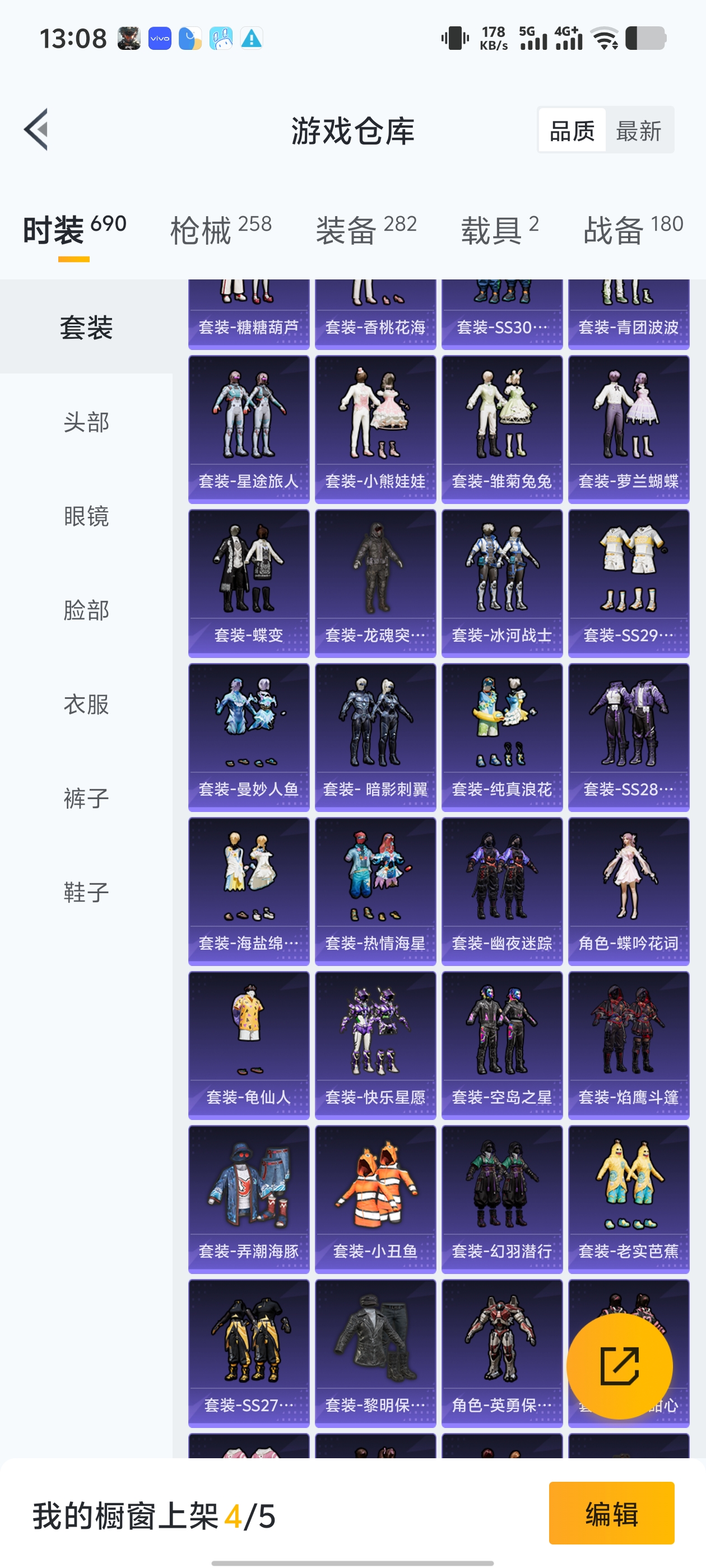Open the 套装-星途旅人 item

[x=249, y=429]
